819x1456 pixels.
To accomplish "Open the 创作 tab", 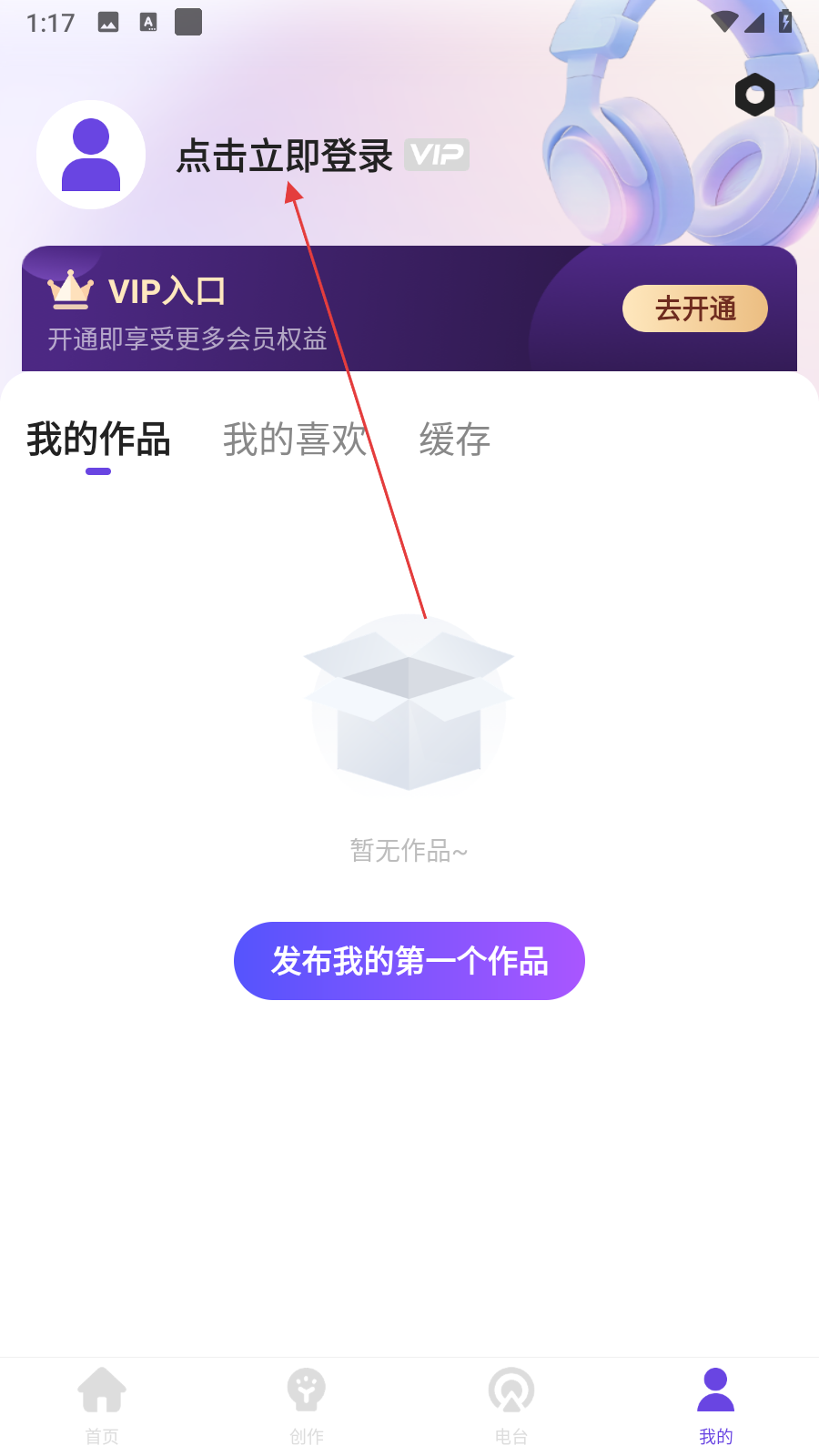I will pos(307,1404).
